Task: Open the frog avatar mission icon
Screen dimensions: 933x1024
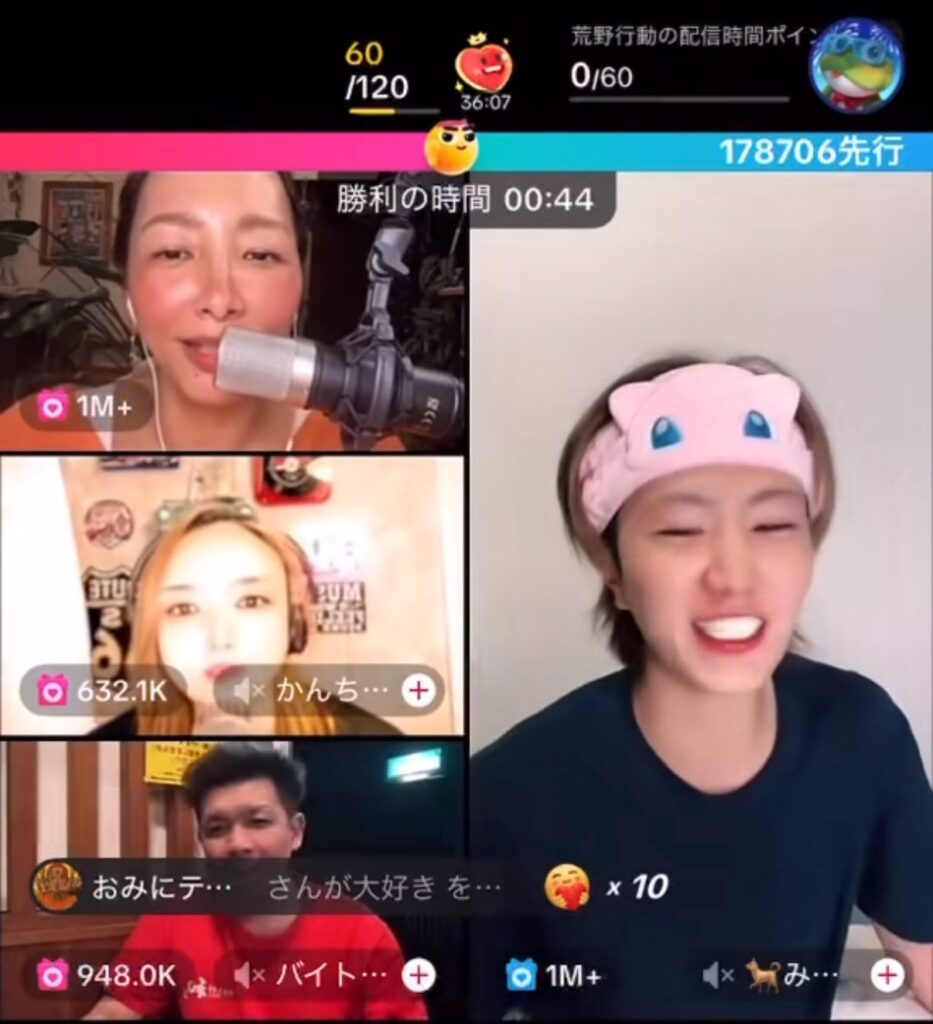Action: pyautogui.click(x=856, y=65)
